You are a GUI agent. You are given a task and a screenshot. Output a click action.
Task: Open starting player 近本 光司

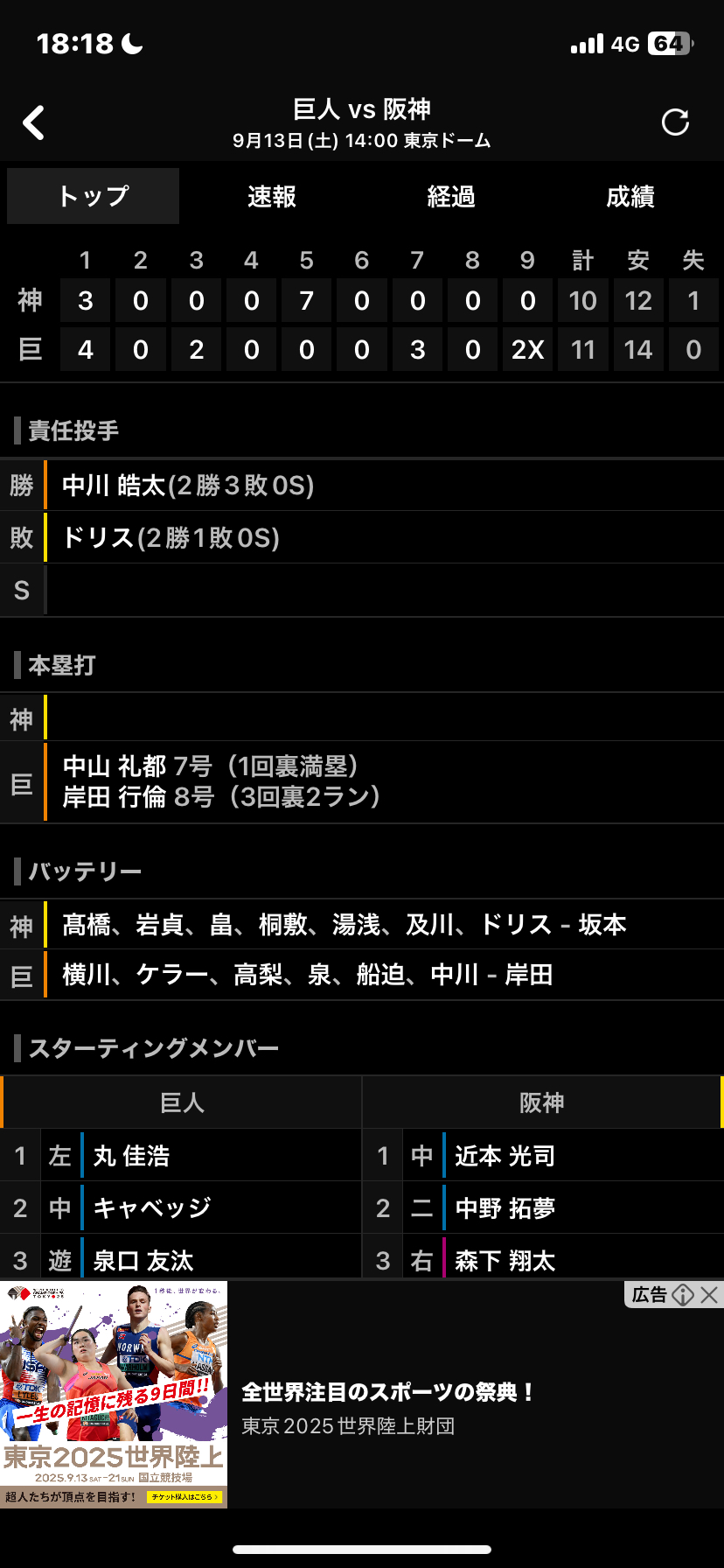(x=505, y=1156)
